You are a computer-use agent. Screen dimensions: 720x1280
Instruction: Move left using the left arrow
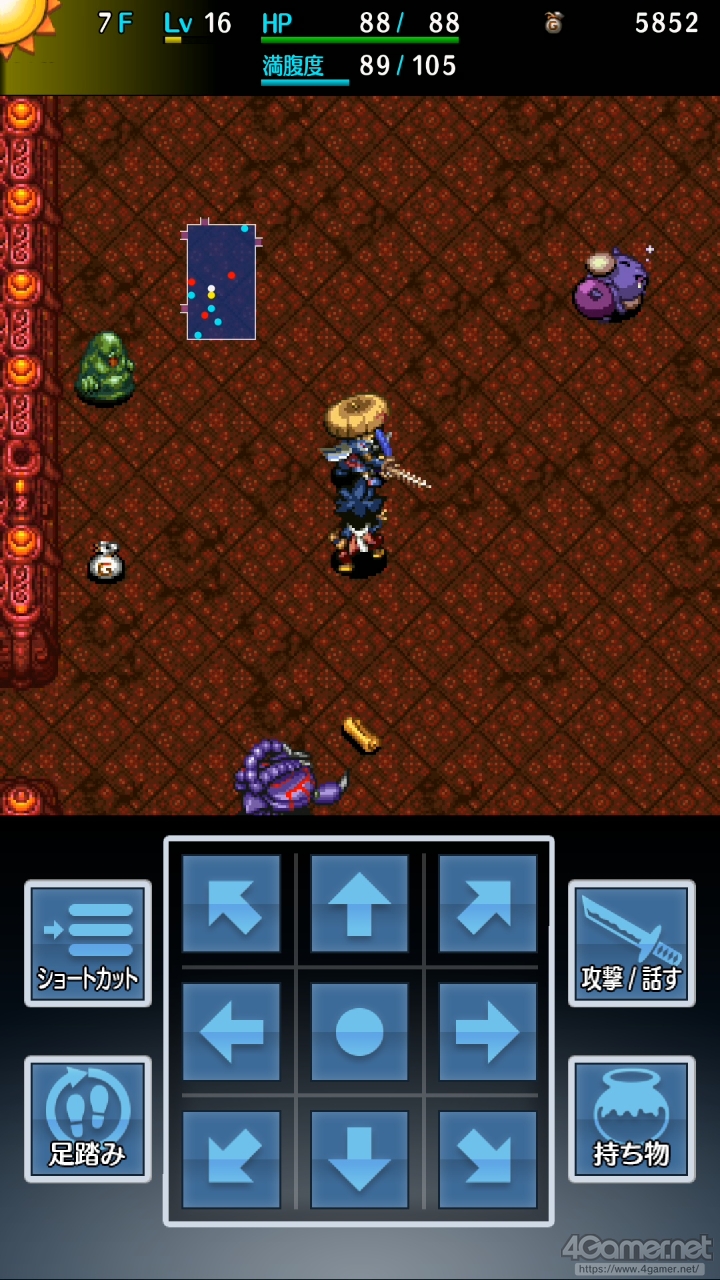coord(231,1031)
